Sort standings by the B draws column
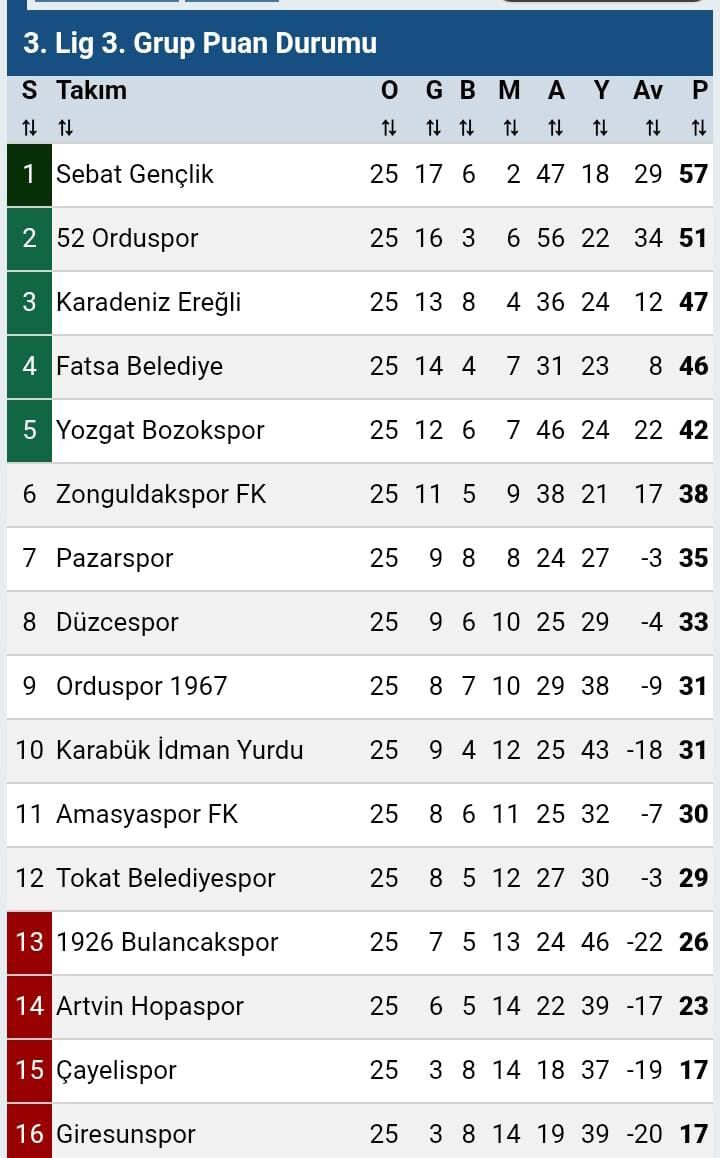Screen dimensions: 720x1158 coord(467,128)
